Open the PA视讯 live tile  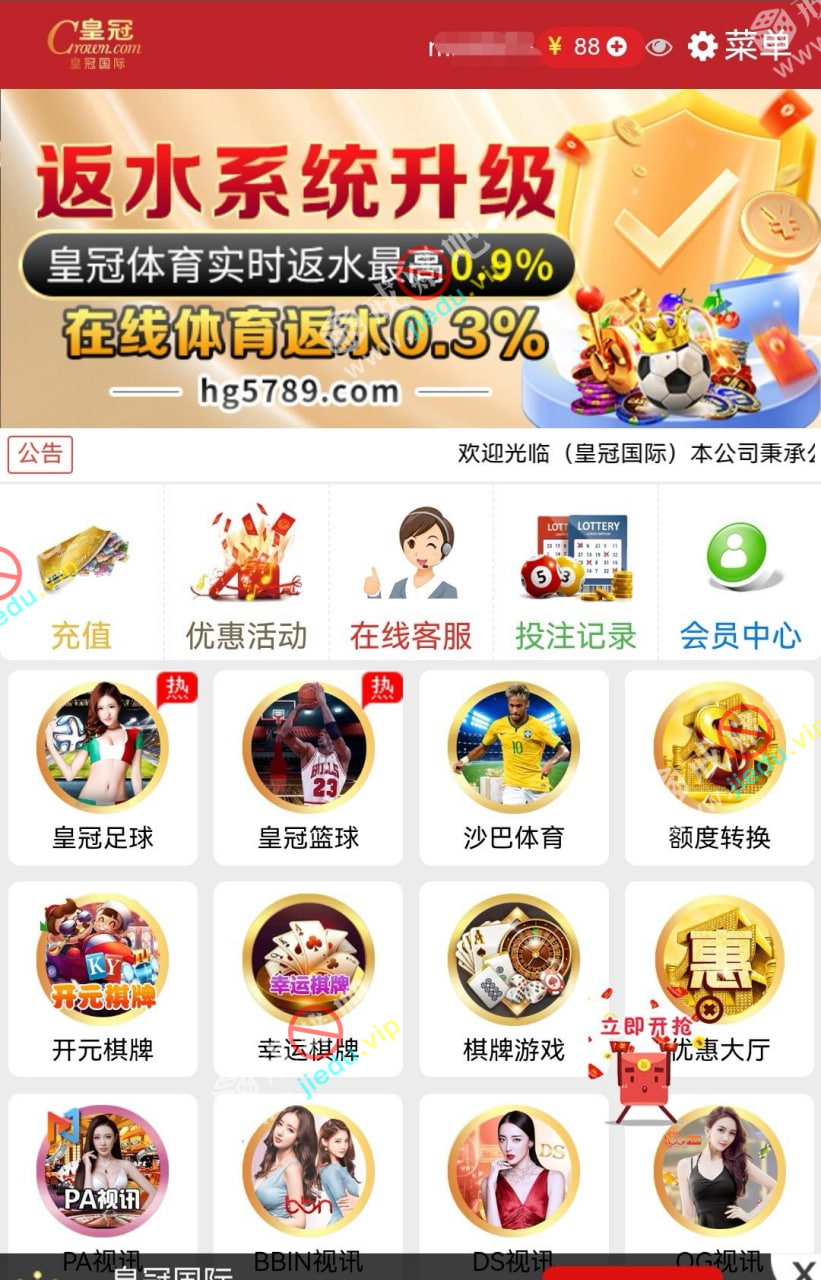(102, 1180)
